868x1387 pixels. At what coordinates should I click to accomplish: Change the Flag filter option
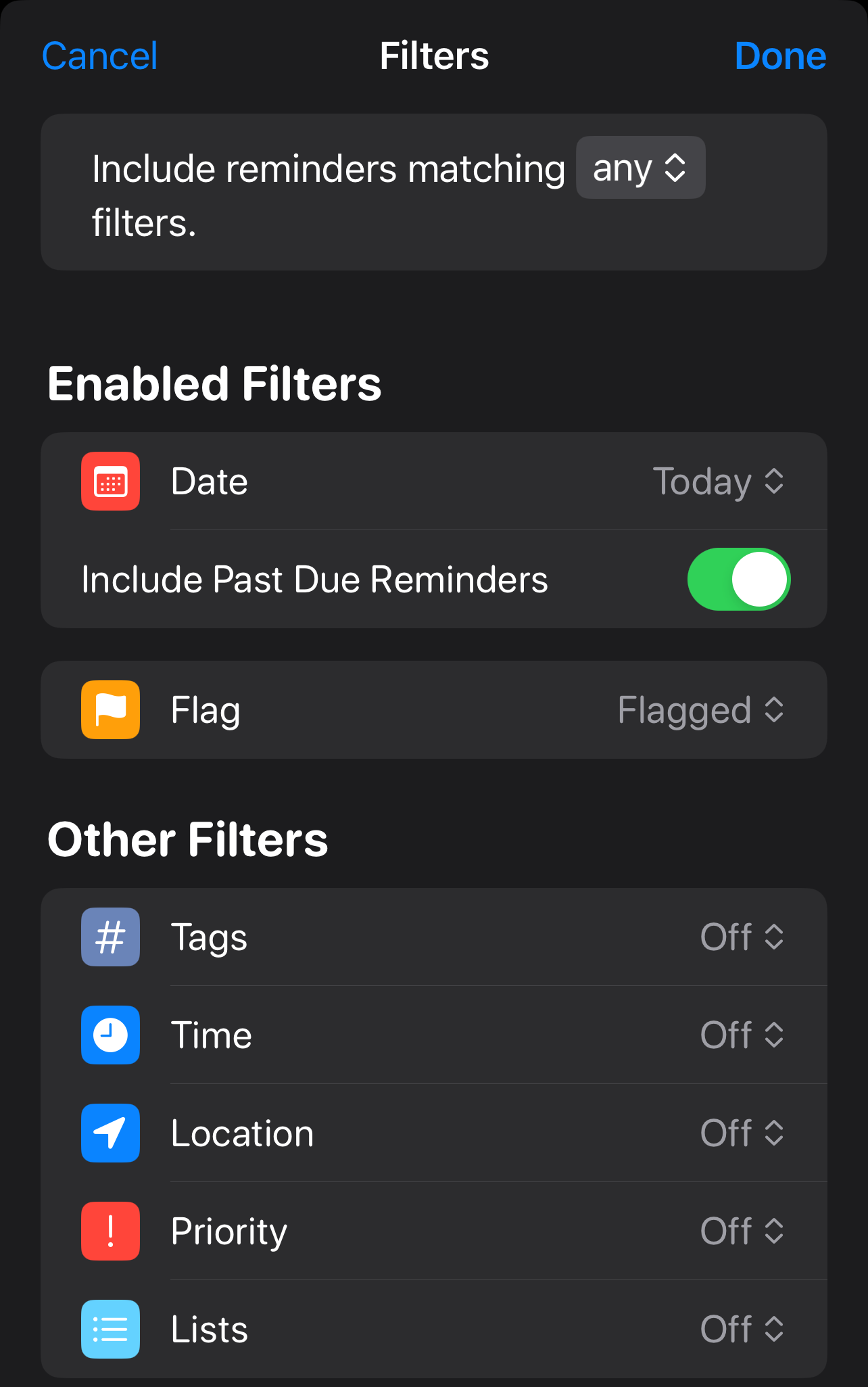coord(700,710)
